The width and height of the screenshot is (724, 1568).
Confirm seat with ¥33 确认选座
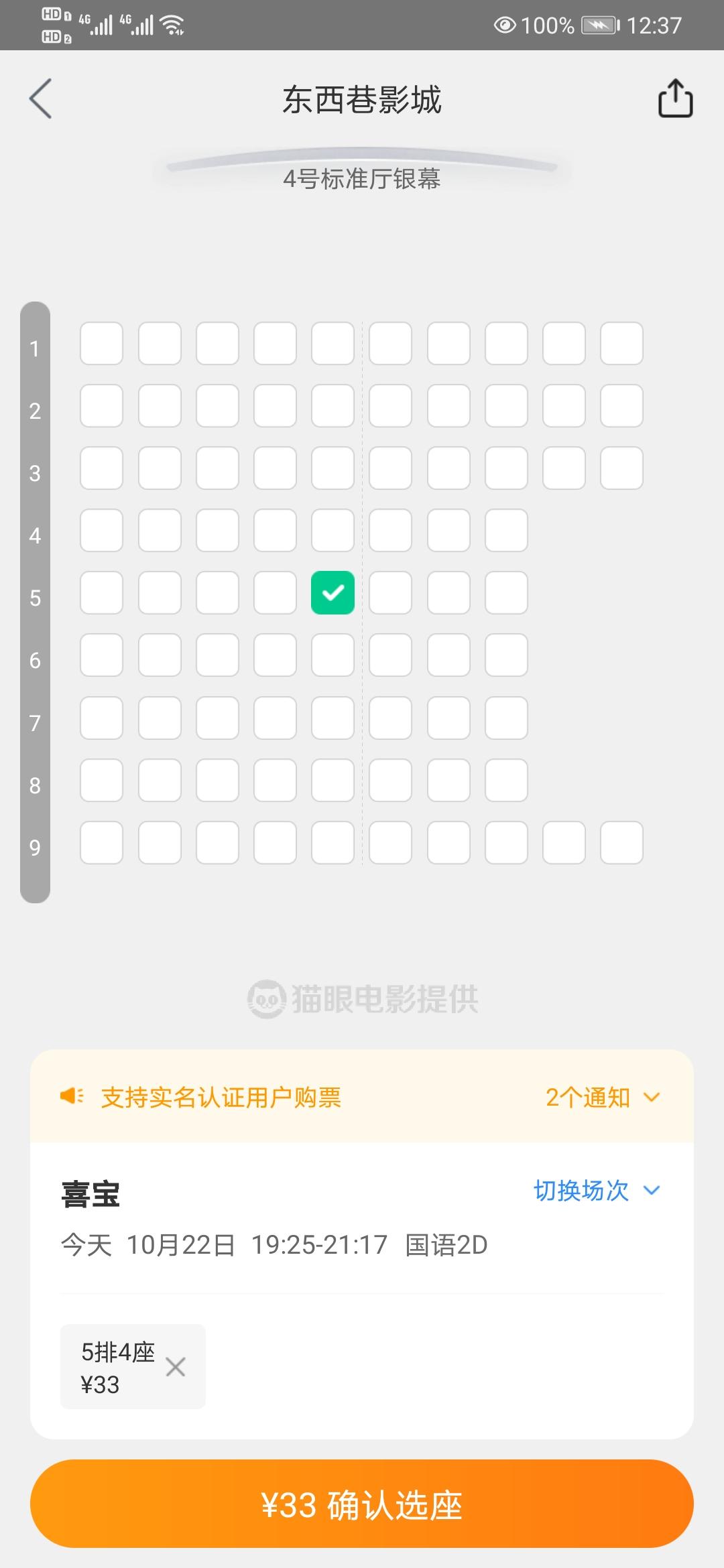pyautogui.click(x=362, y=1504)
